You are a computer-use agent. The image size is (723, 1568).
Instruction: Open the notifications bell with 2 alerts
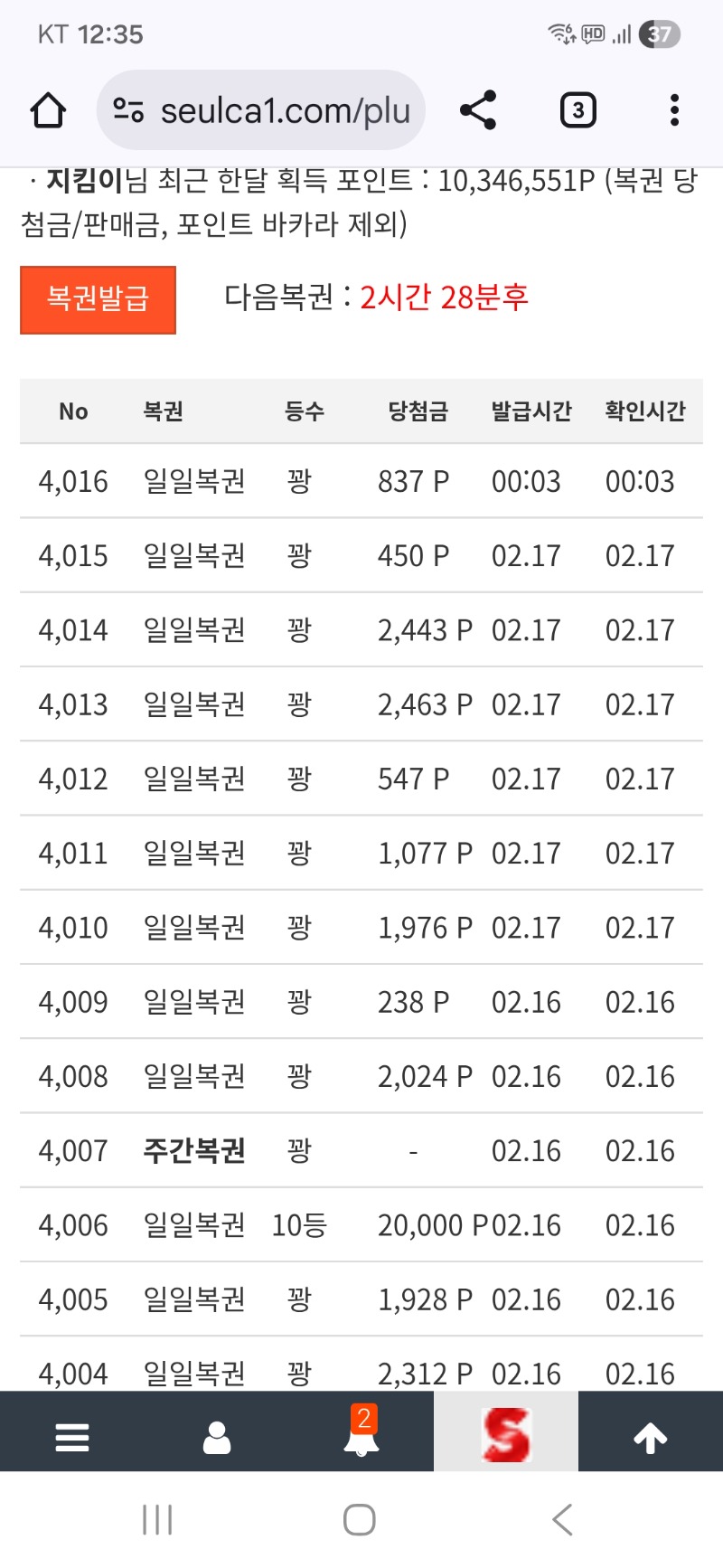pos(361,1434)
